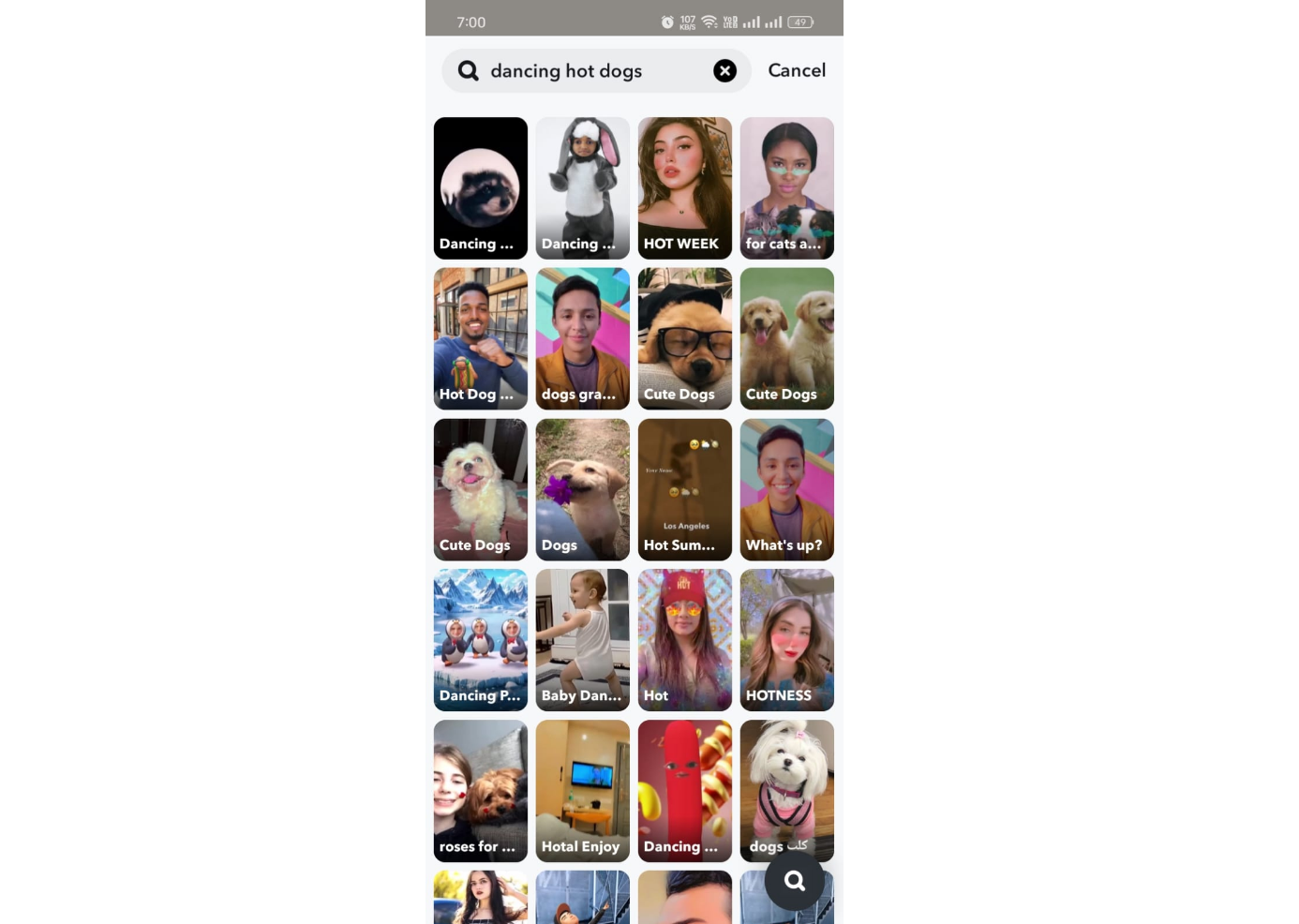The width and height of the screenshot is (1299, 924).
Task: Choose the Dogs lens with purple flower
Action: coord(582,489)
